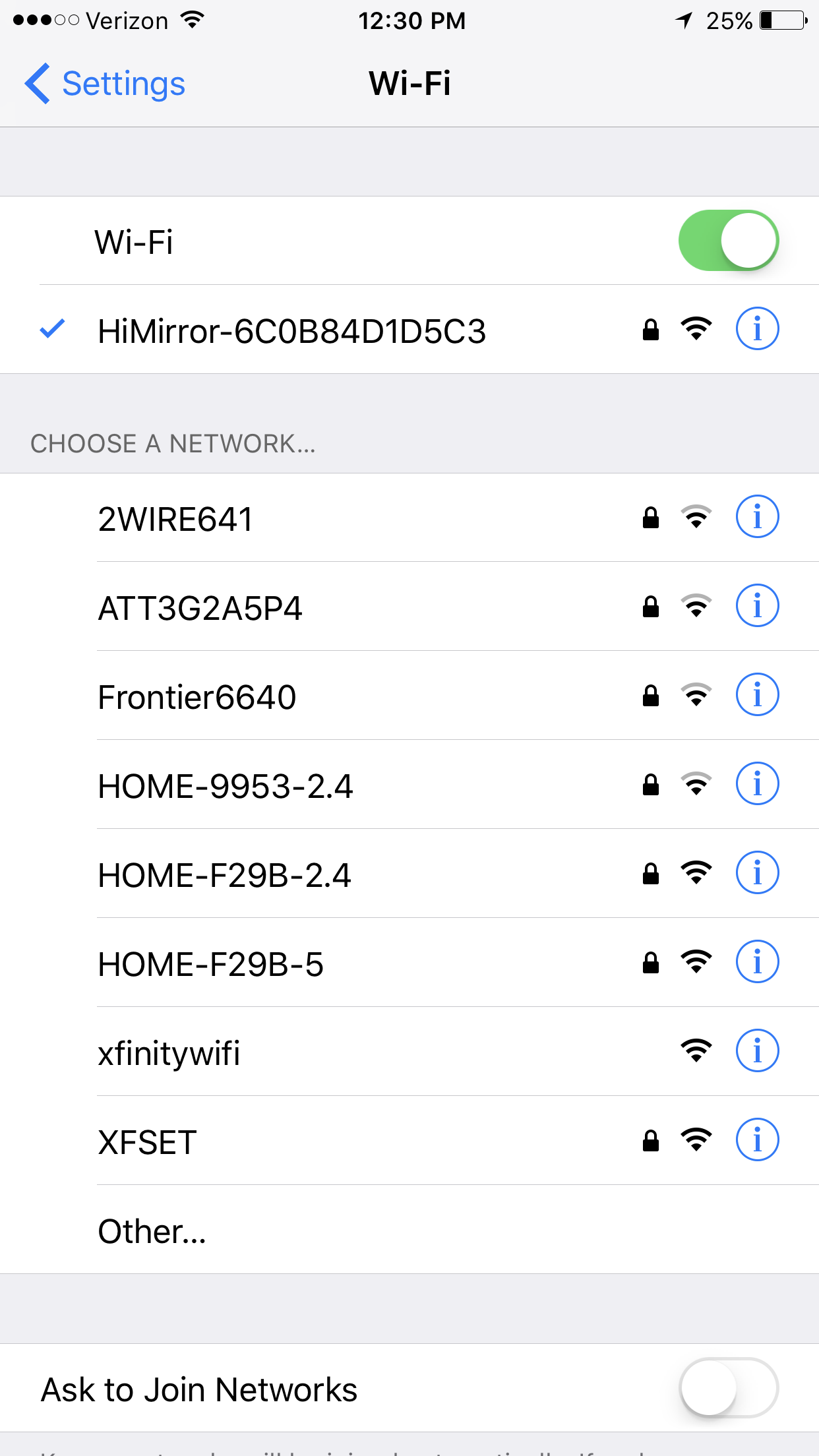Open info for HiMirror-6C0B84D1D5C3
The image size is (819, 1456).
[x=757, y=328]
